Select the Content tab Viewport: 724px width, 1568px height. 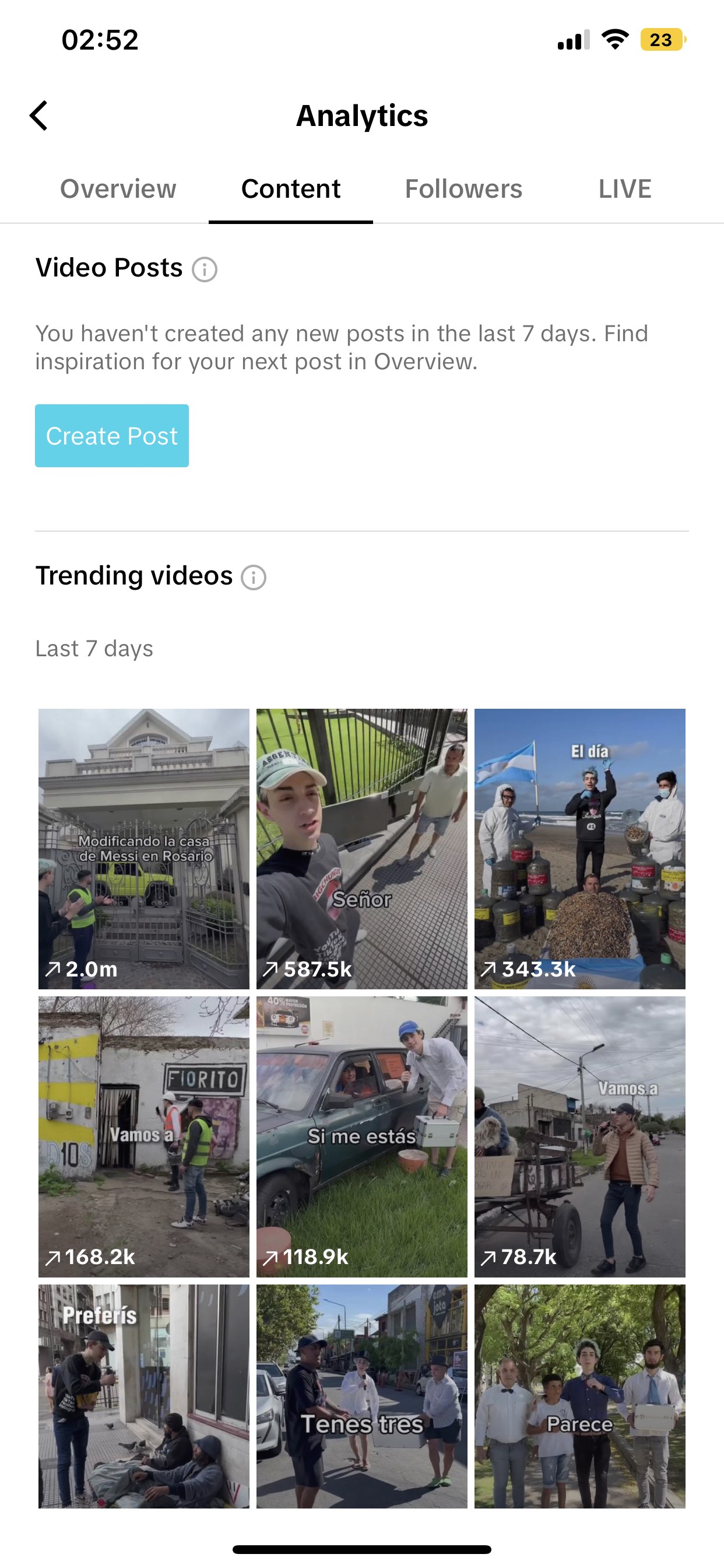coord(291,188)
